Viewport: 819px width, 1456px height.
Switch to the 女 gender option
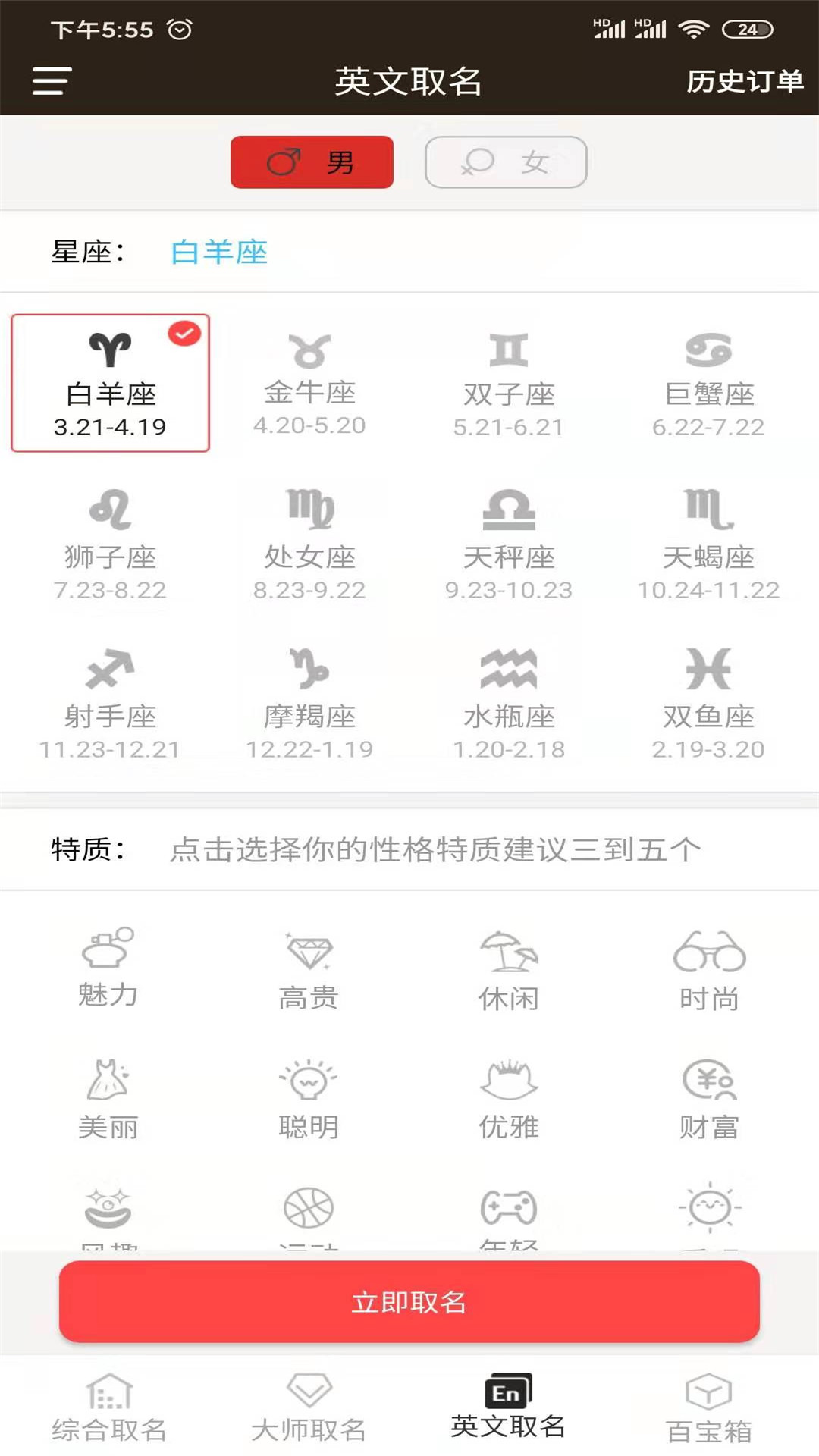(x=505, y=162)
